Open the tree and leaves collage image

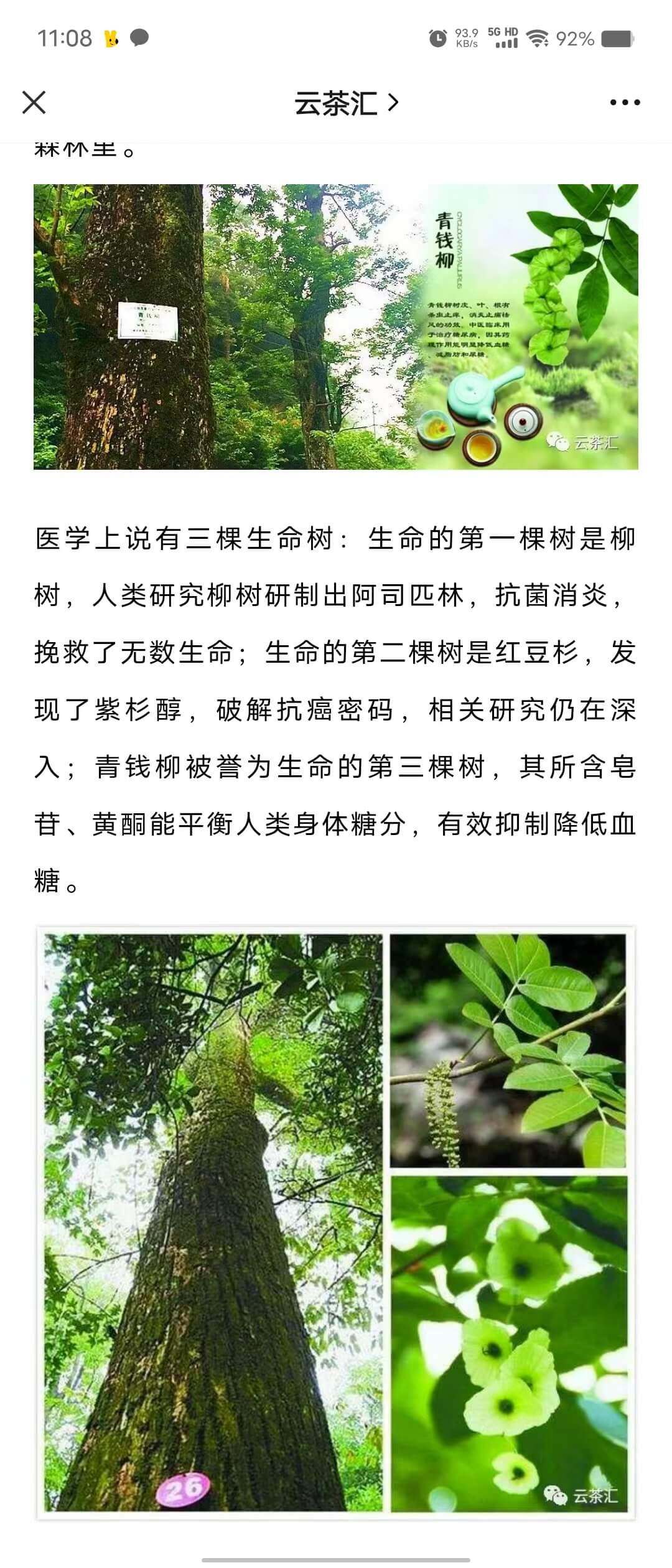[336, 1223]
